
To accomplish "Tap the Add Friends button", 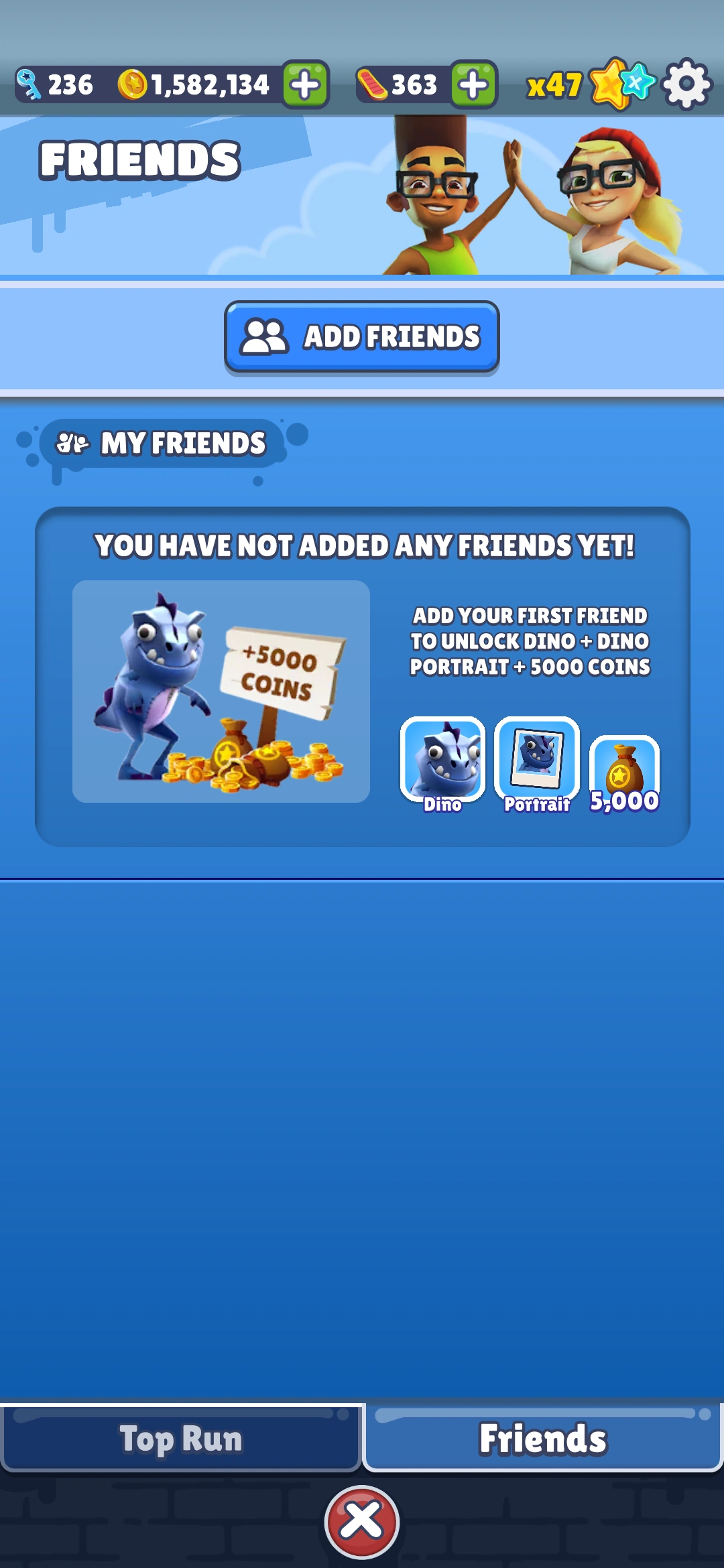I will tap(362, 336).
